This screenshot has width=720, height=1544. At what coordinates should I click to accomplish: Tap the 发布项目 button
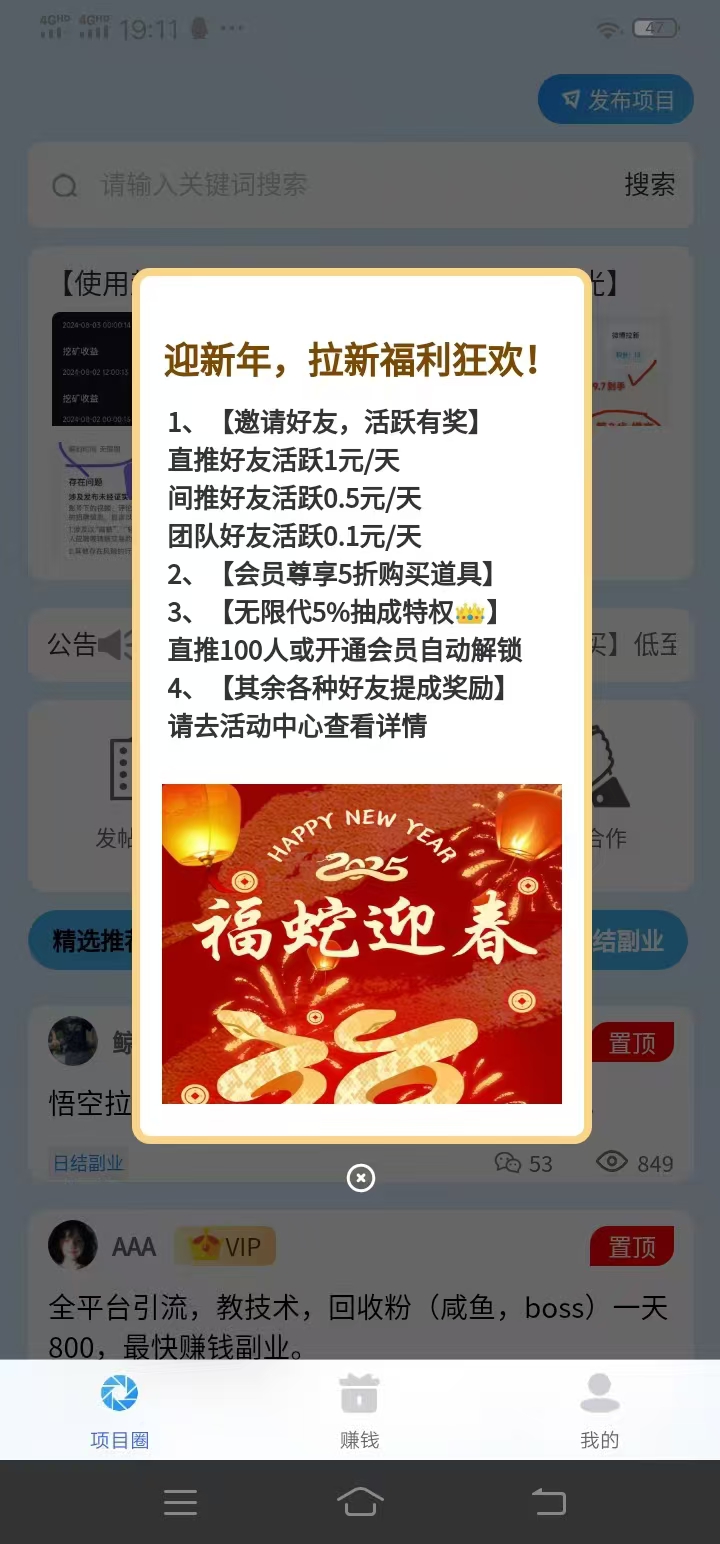click(x=616, y=100)
